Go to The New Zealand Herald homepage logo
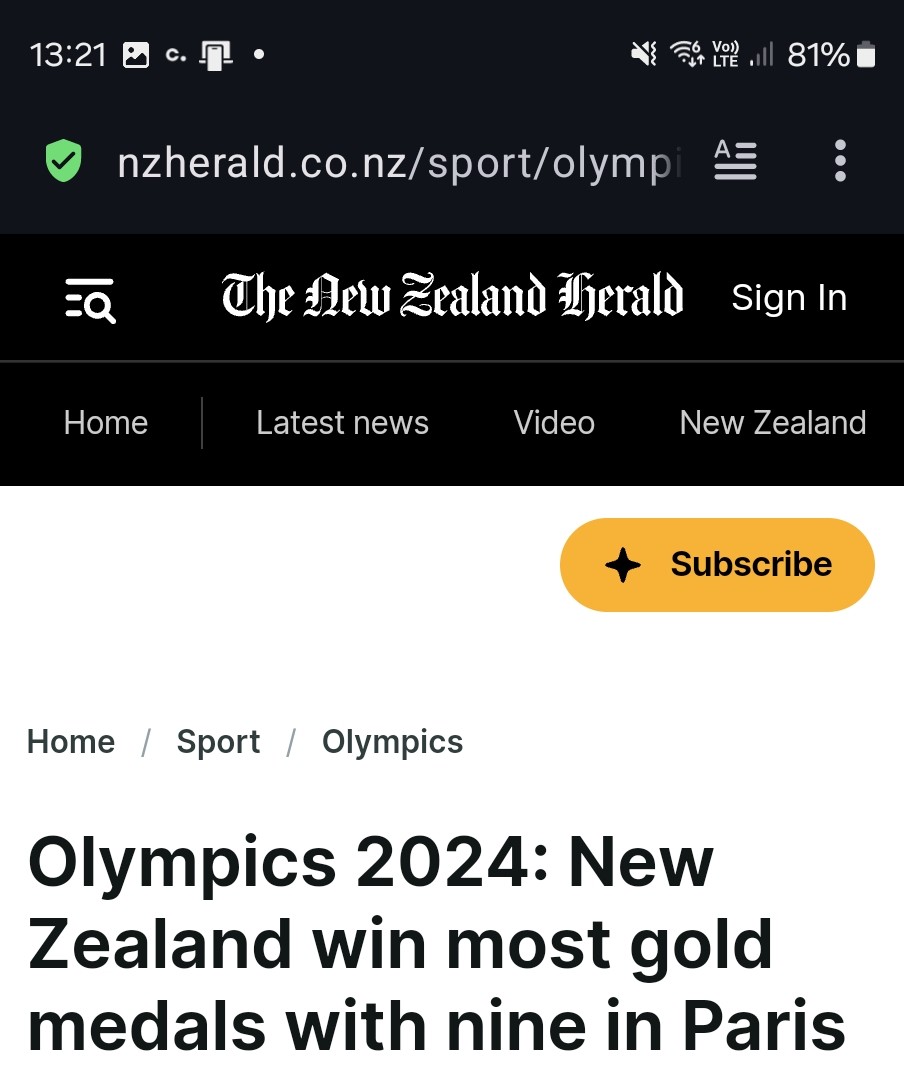This screenshot has width=904, height=1085. pos(452,297)
